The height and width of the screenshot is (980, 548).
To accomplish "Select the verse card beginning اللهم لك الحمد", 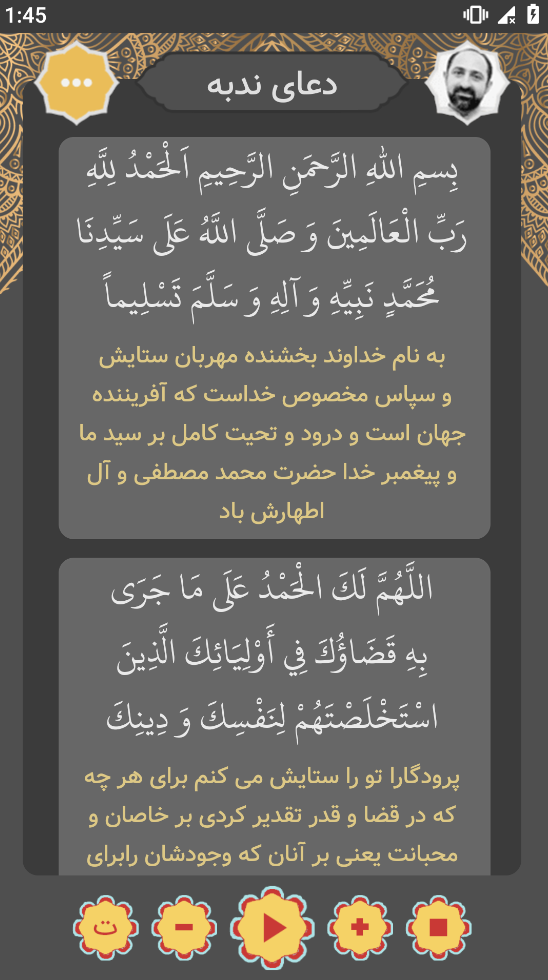I will click(274, 716).
